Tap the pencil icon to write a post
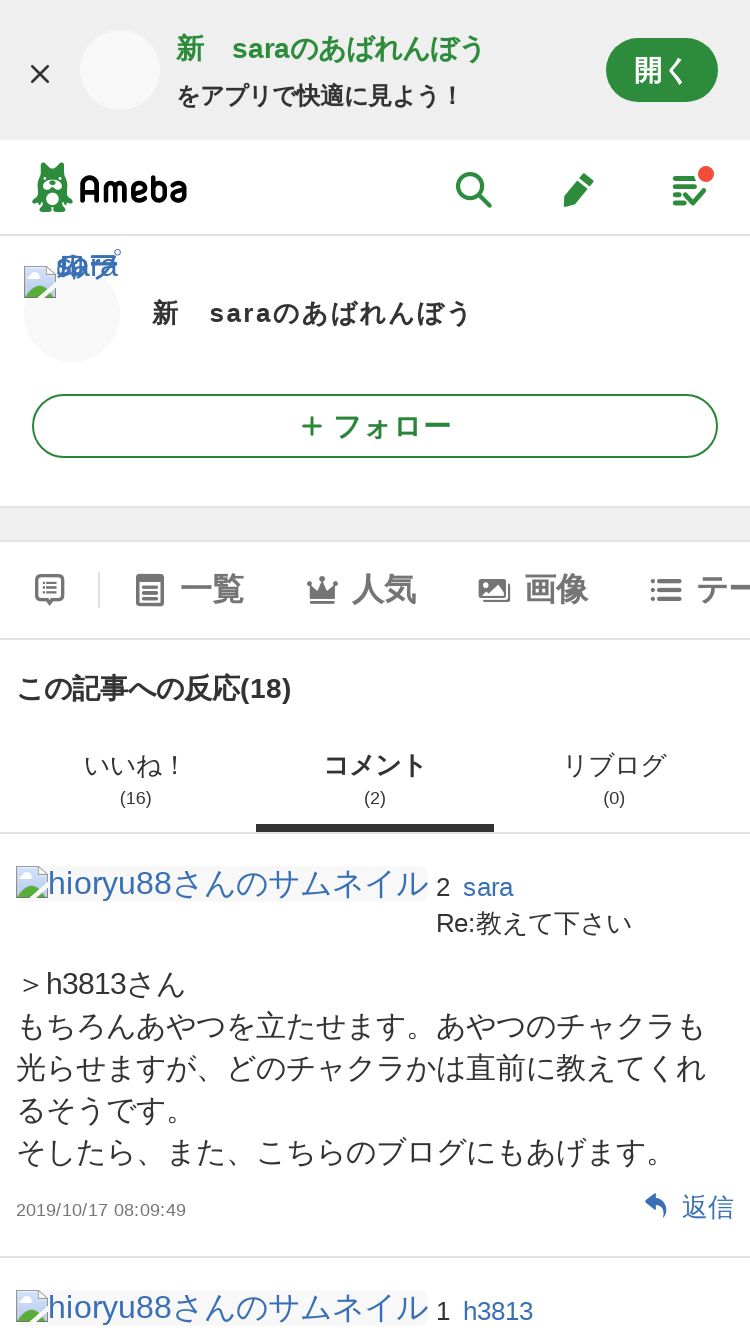This screenshot has width=750, height=1334. [578, 189]
